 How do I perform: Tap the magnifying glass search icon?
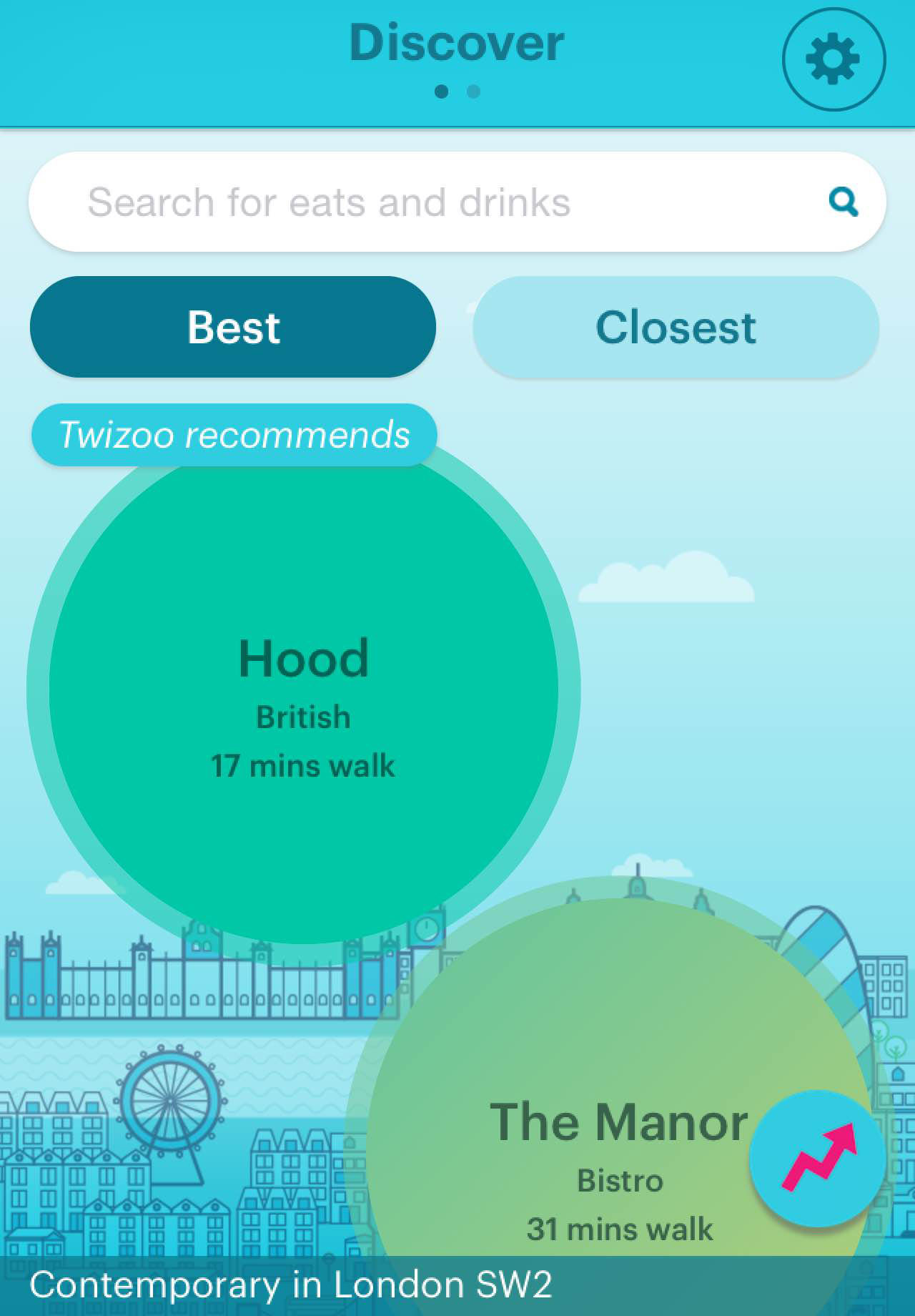pos(844,202)
